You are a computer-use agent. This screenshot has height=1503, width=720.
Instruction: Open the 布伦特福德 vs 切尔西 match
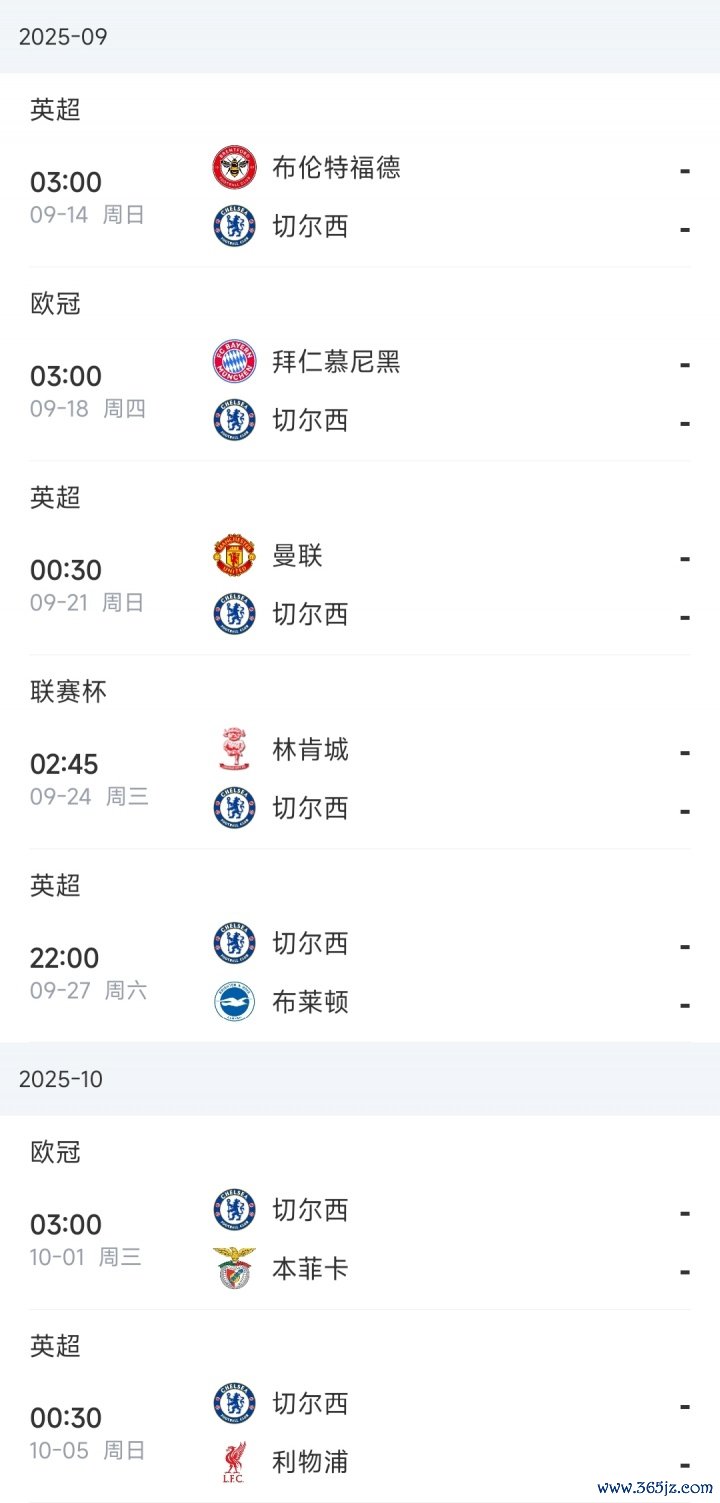pos(360,197)
